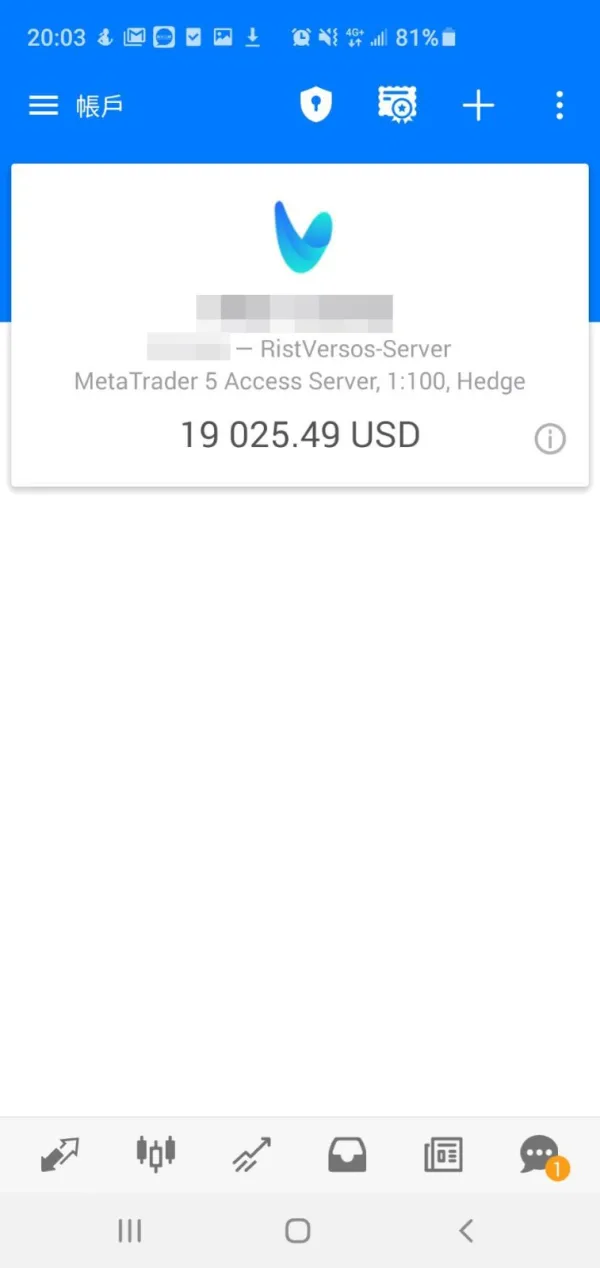The height and width of the screenshot is (1268, 600).
Task: Go to the system home button
Action: pos(298,1231)
